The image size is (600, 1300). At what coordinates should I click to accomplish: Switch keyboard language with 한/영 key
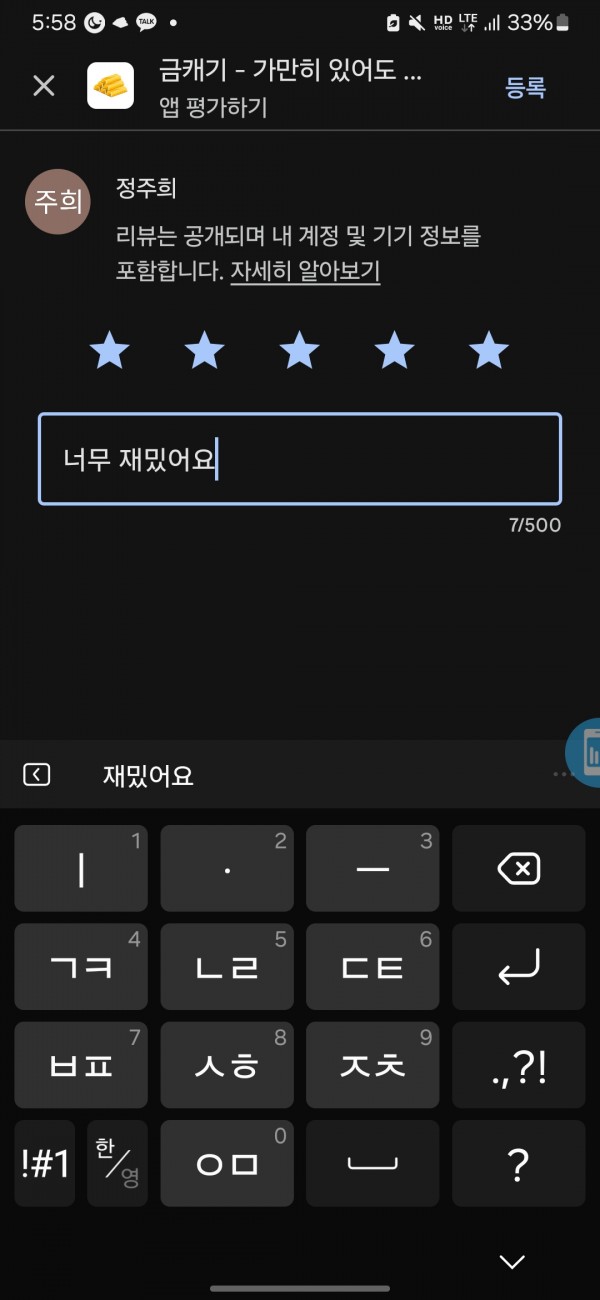(x=117, y=1163)
